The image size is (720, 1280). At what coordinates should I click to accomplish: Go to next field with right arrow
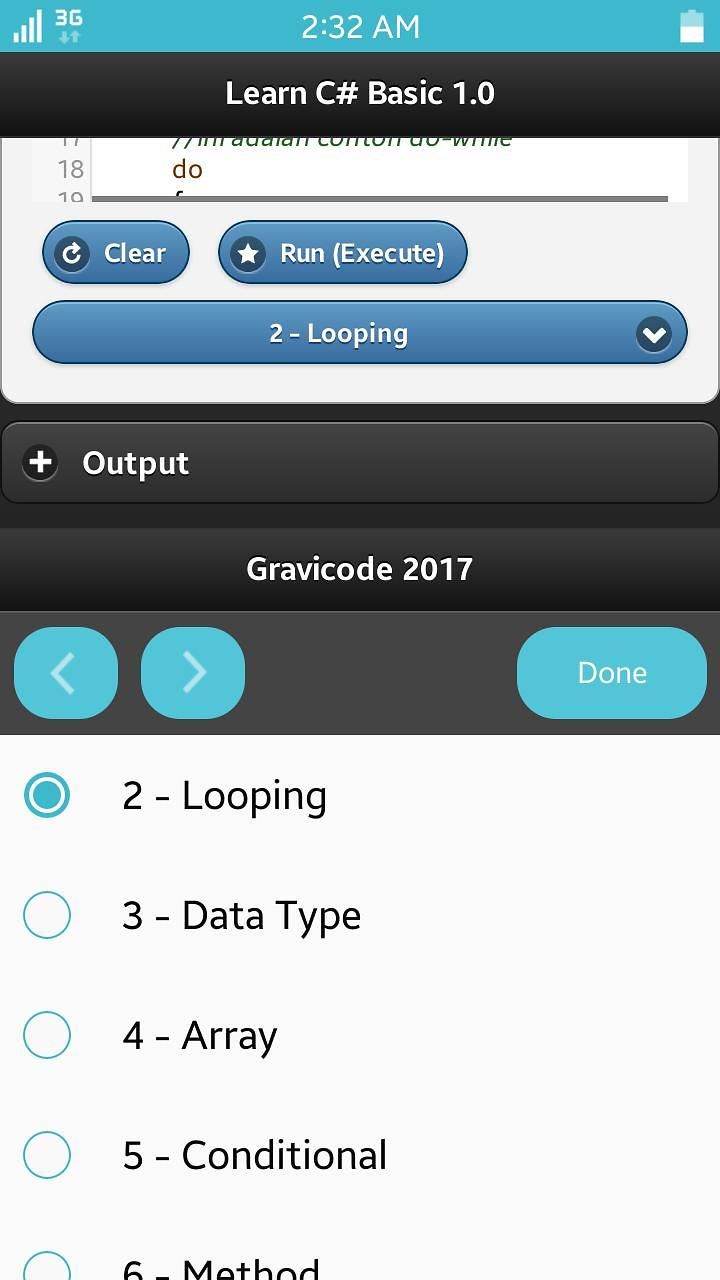[193, 673]
